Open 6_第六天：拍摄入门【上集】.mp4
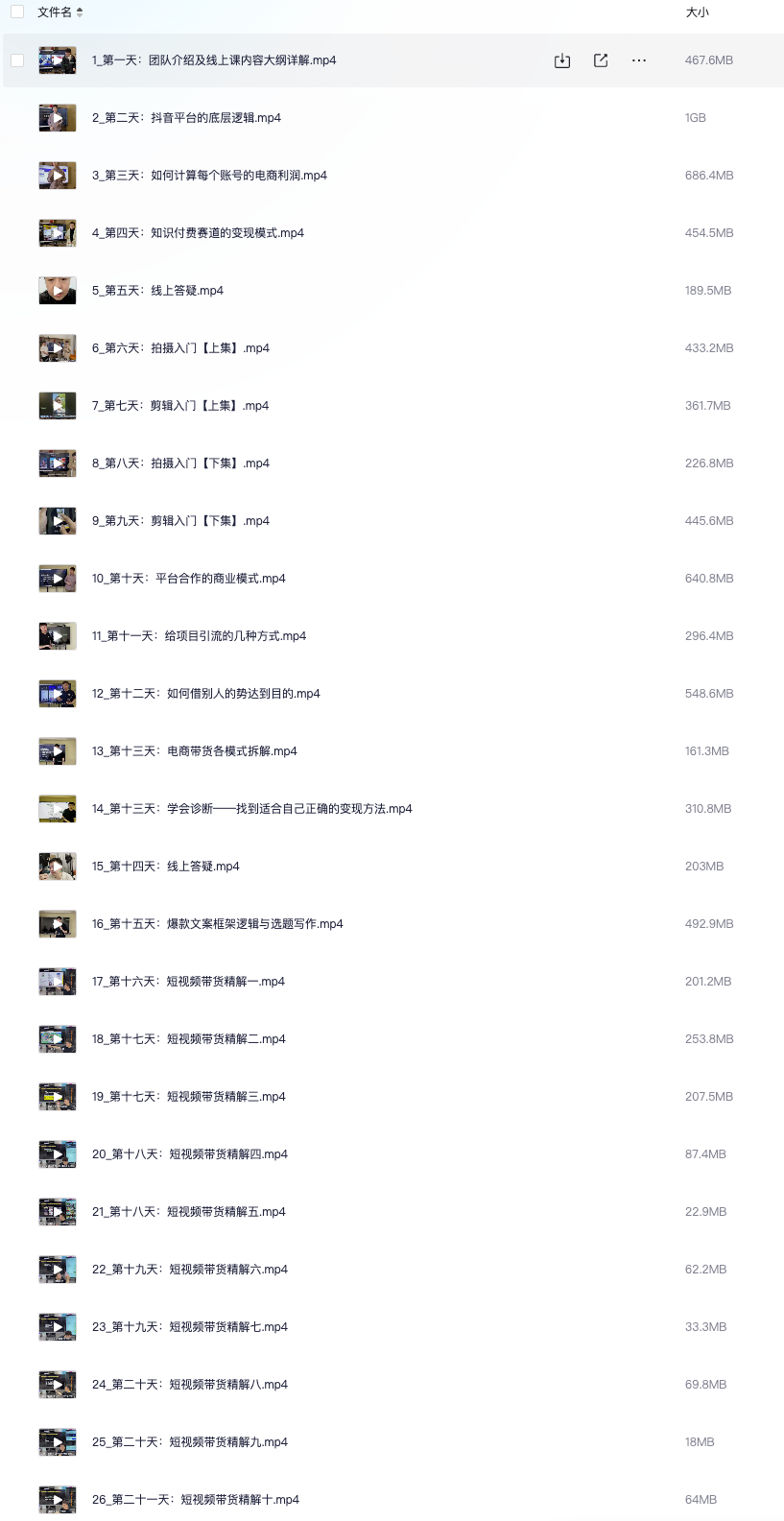The width and height of the screenshot is (784, 1521). pyautogui.click(x=180, y=348)
